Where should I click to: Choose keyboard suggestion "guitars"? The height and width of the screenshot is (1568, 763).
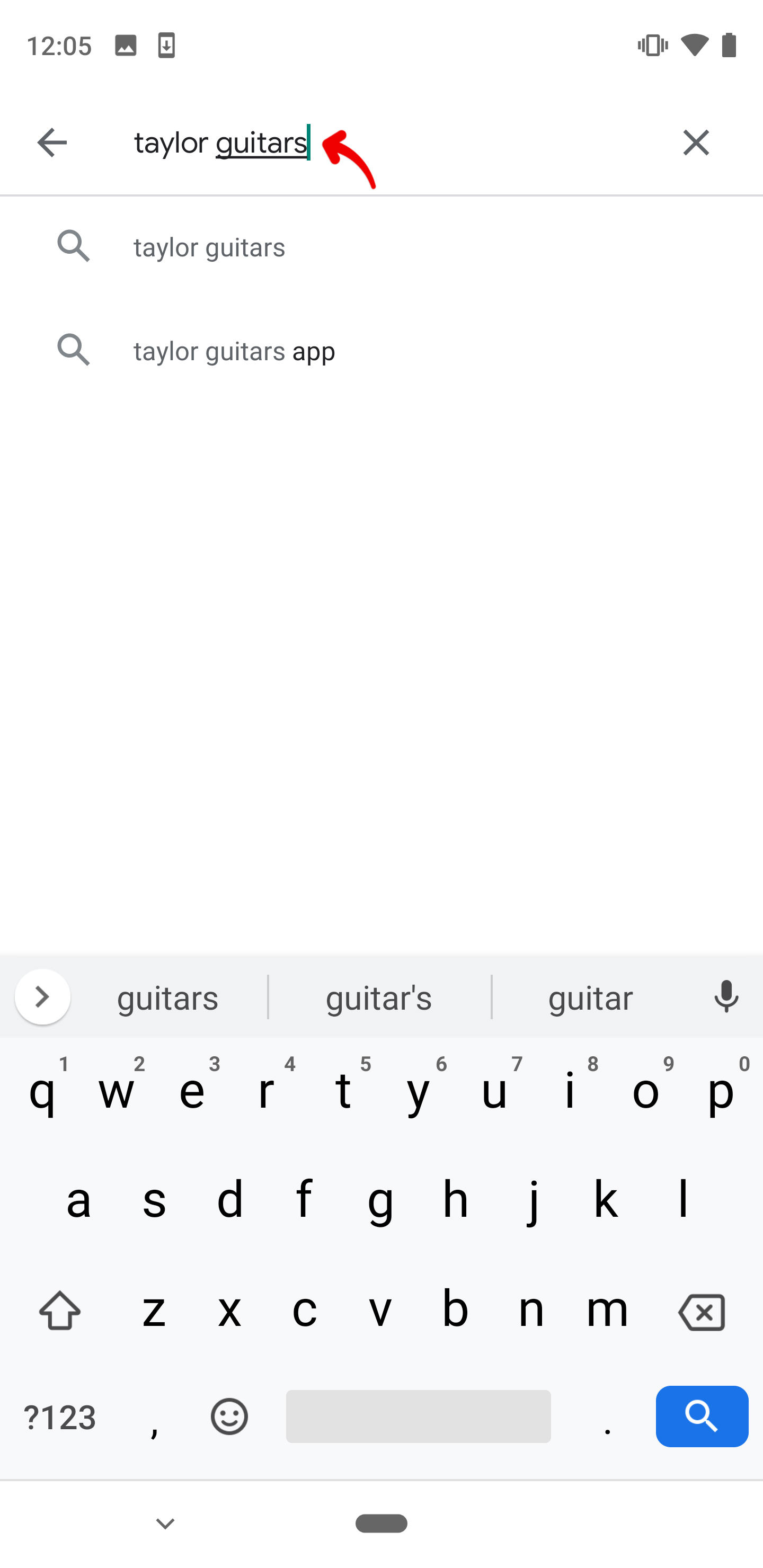[x=167, y=998]
